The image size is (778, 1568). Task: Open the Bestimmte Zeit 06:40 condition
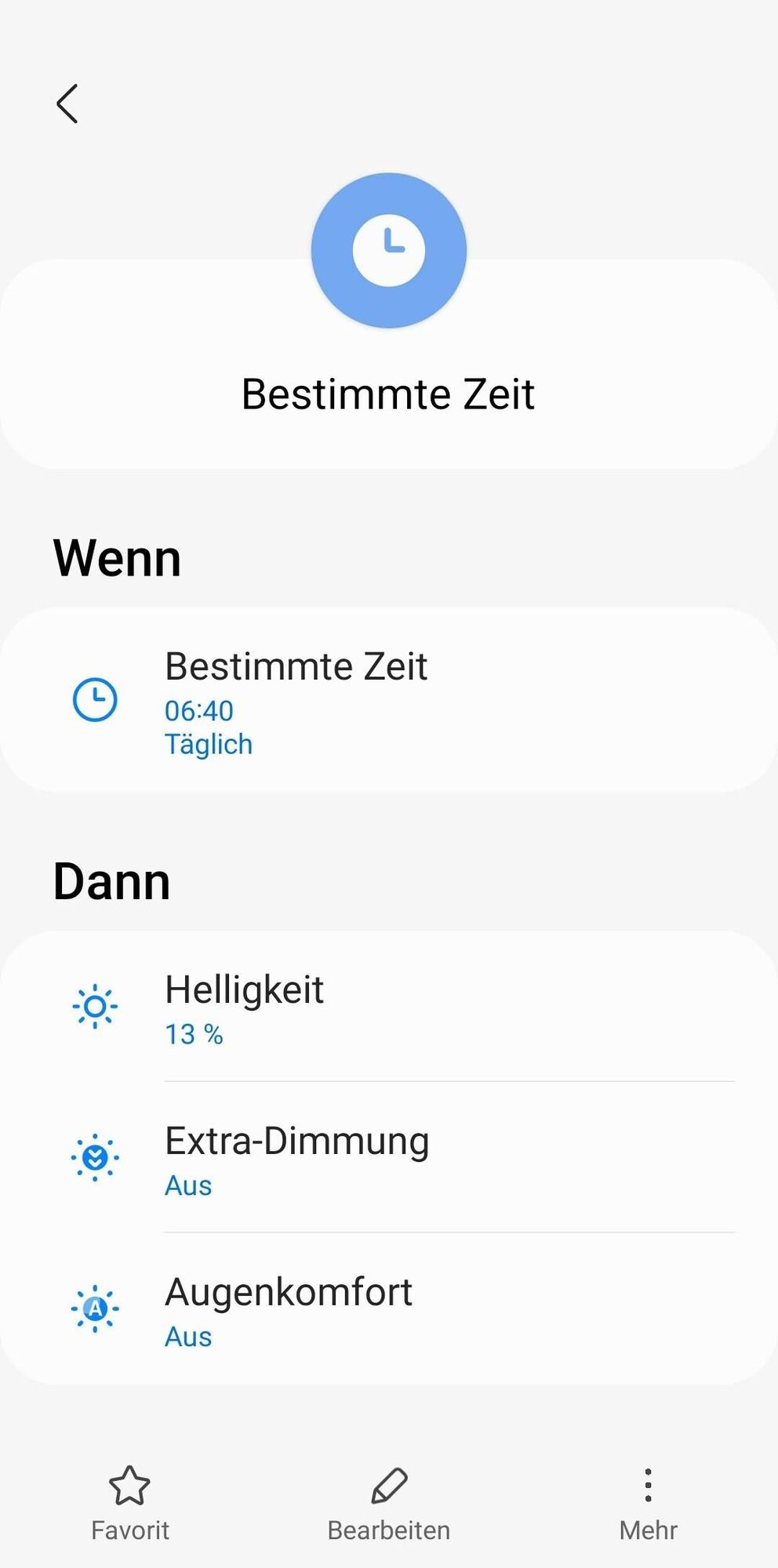(x=389, y=699)
